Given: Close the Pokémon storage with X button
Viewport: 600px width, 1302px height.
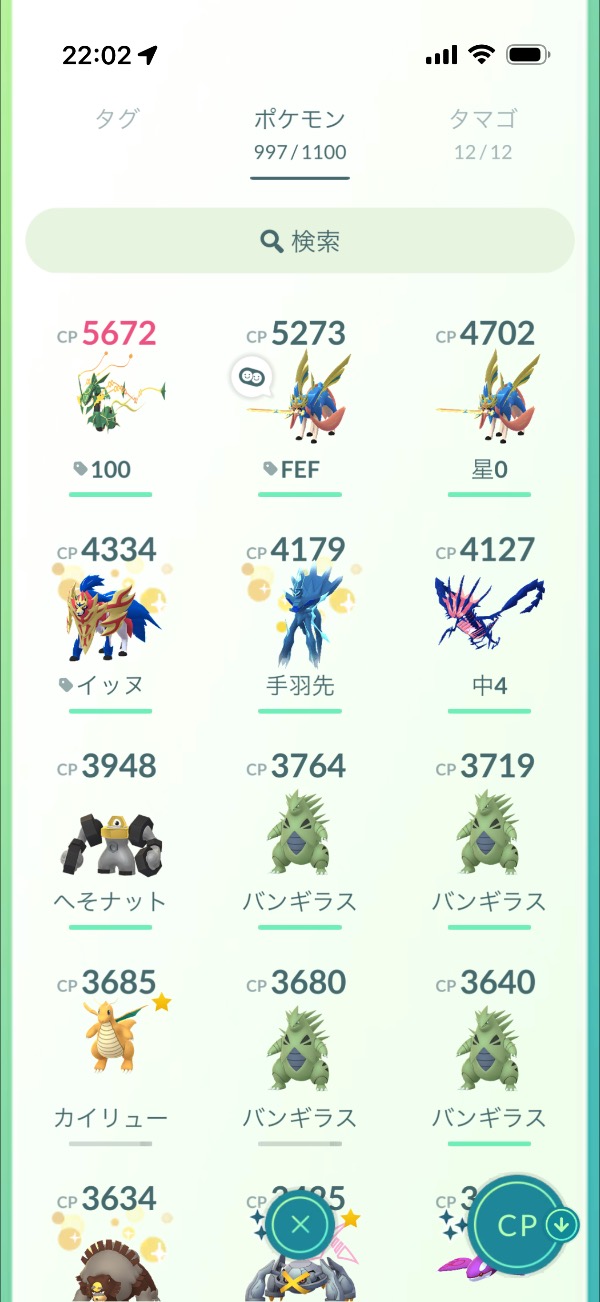Looking at the screenshot, I should [301, 1225].
